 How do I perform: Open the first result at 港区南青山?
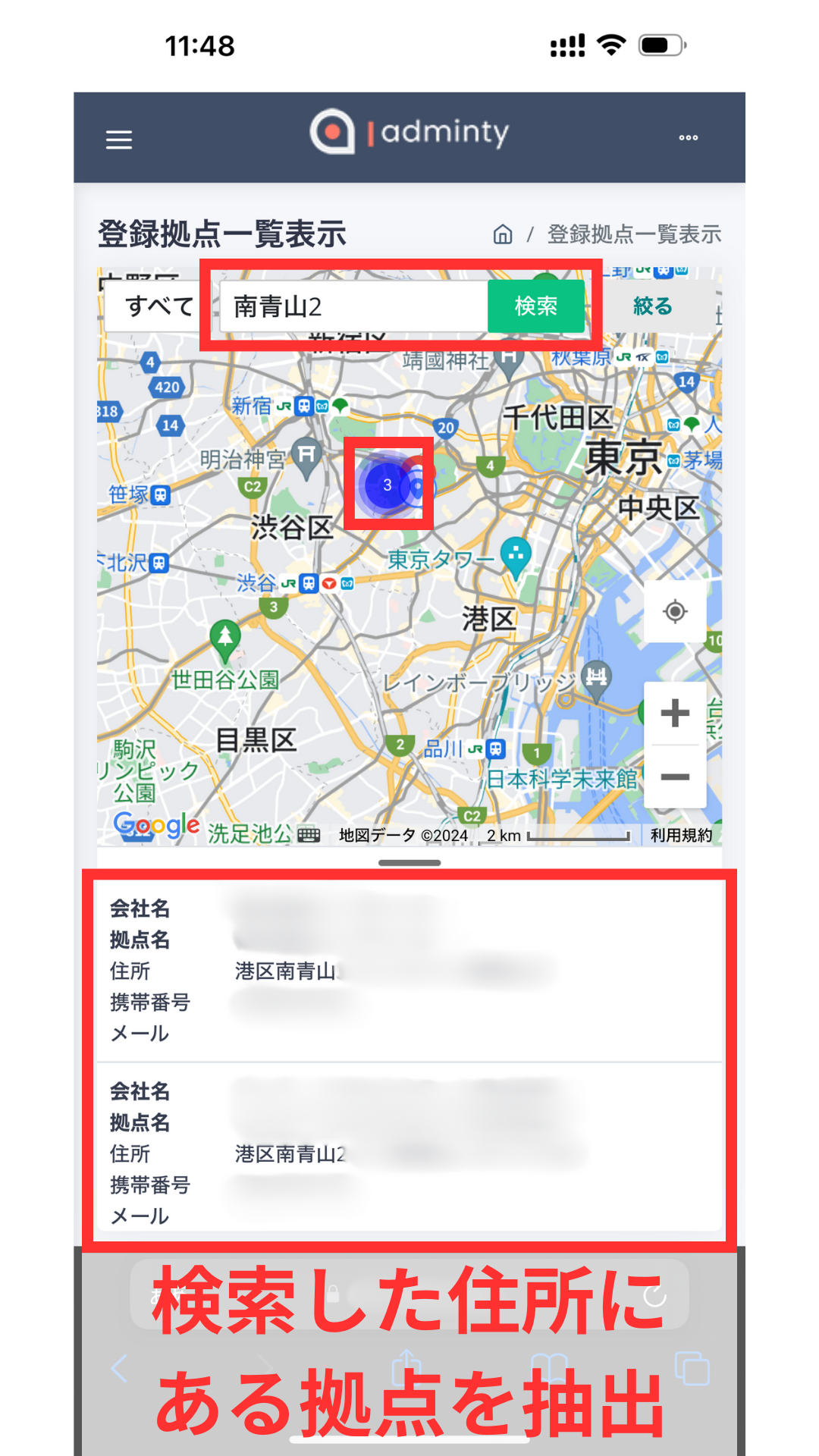click(409, 971)
